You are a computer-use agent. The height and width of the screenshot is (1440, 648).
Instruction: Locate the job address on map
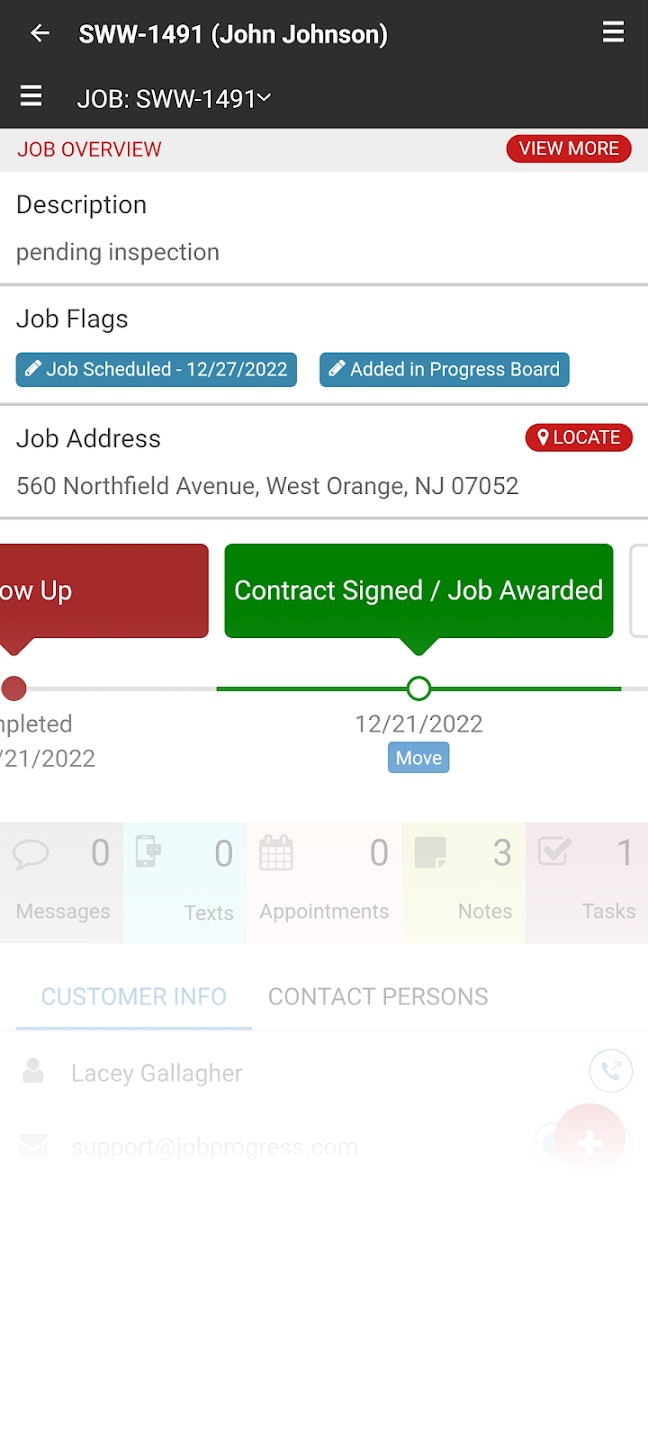pyautogui.click(x=579, y=437)
